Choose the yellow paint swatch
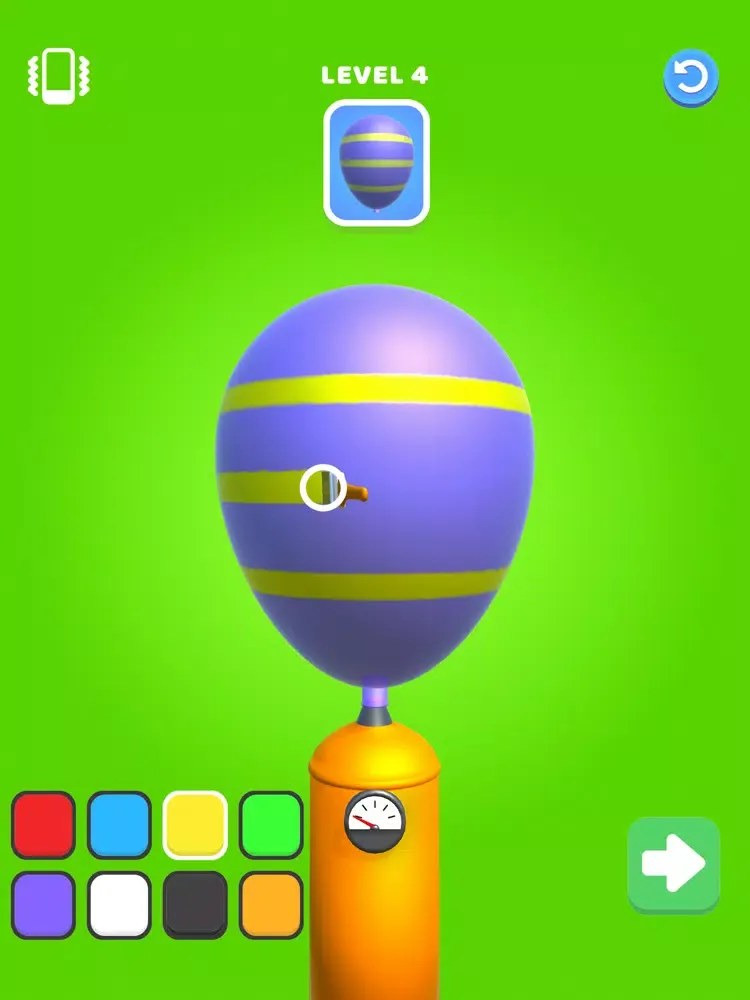750x1000 pixels. pos(195,824)
